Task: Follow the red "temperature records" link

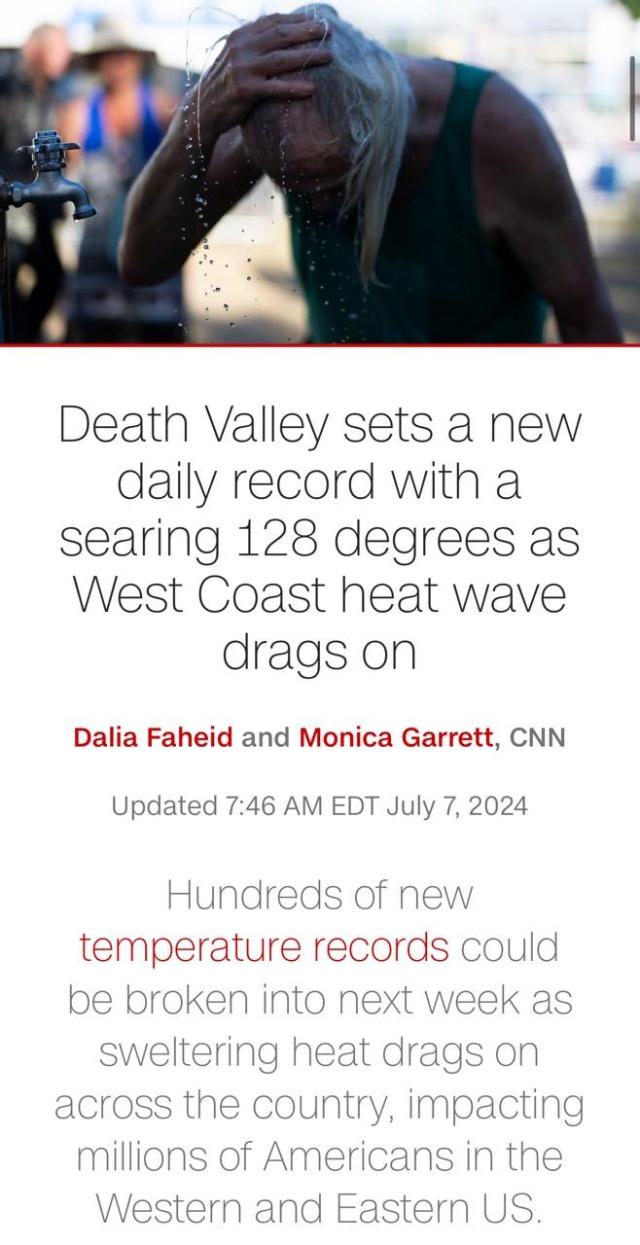Action: pyautogui.click(x=264, y=947)
